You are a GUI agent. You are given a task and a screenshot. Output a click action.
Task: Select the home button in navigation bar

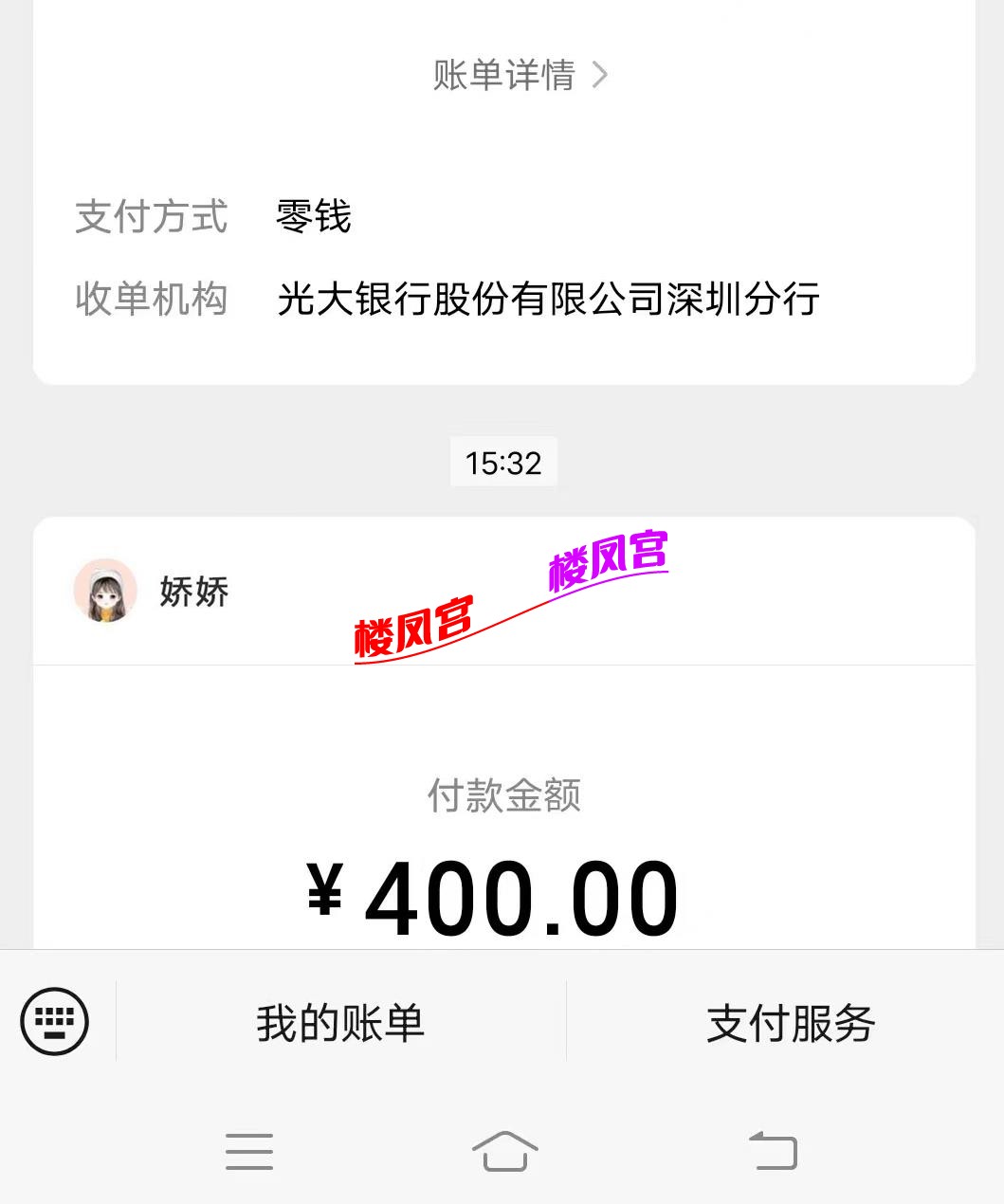click(x=503, y=1152)
